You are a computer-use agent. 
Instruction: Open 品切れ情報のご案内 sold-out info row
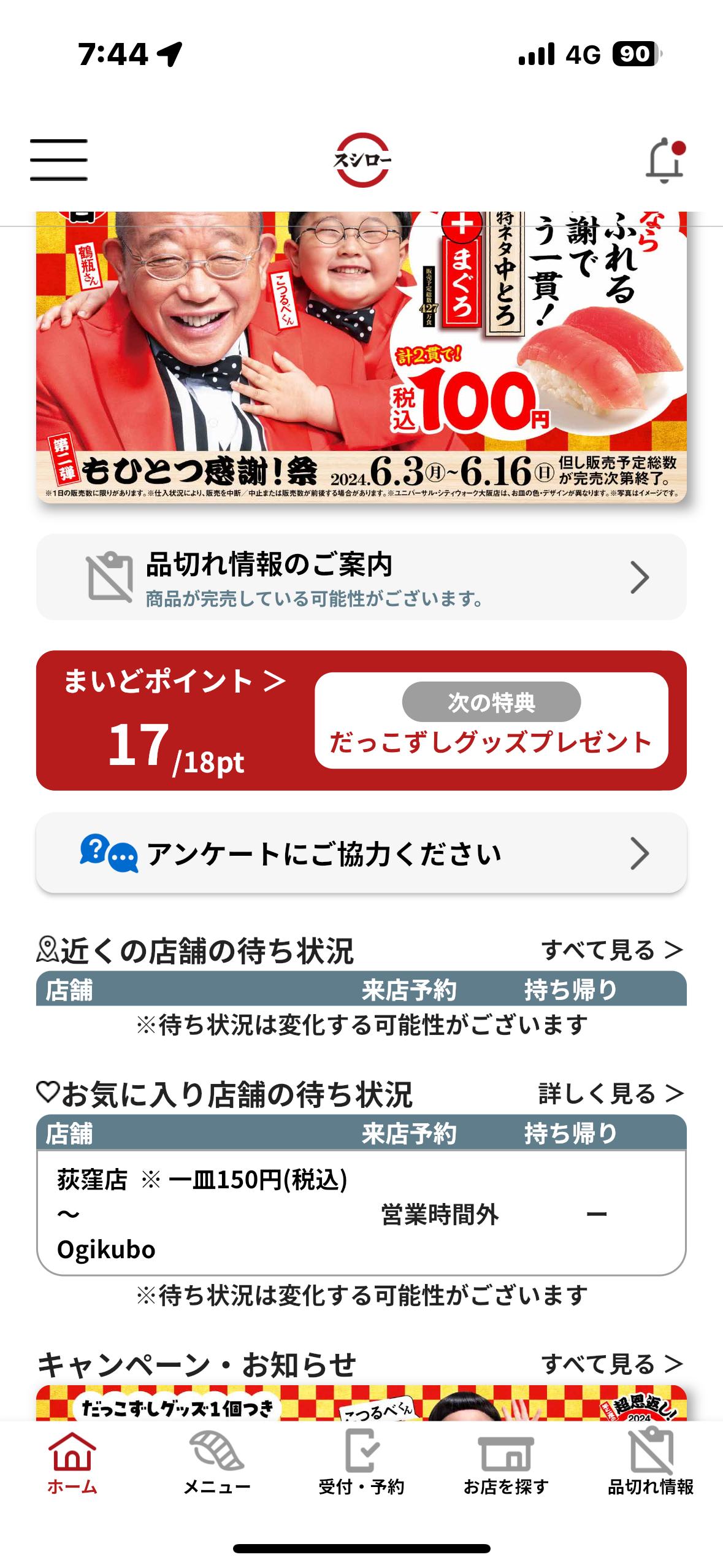click(x=361, y=577)
